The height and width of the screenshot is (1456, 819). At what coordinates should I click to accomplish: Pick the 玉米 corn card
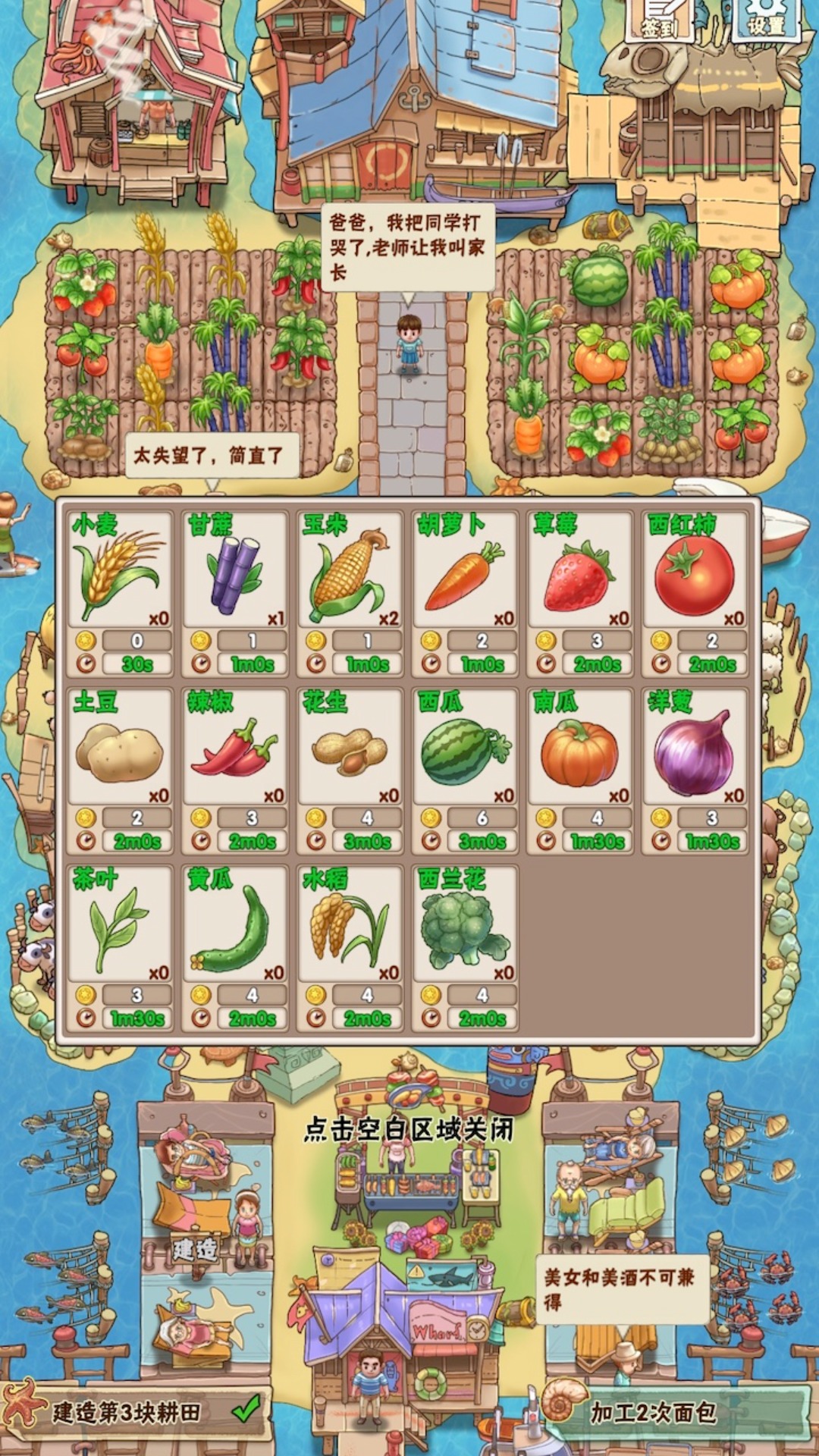(x=350, y=576)
